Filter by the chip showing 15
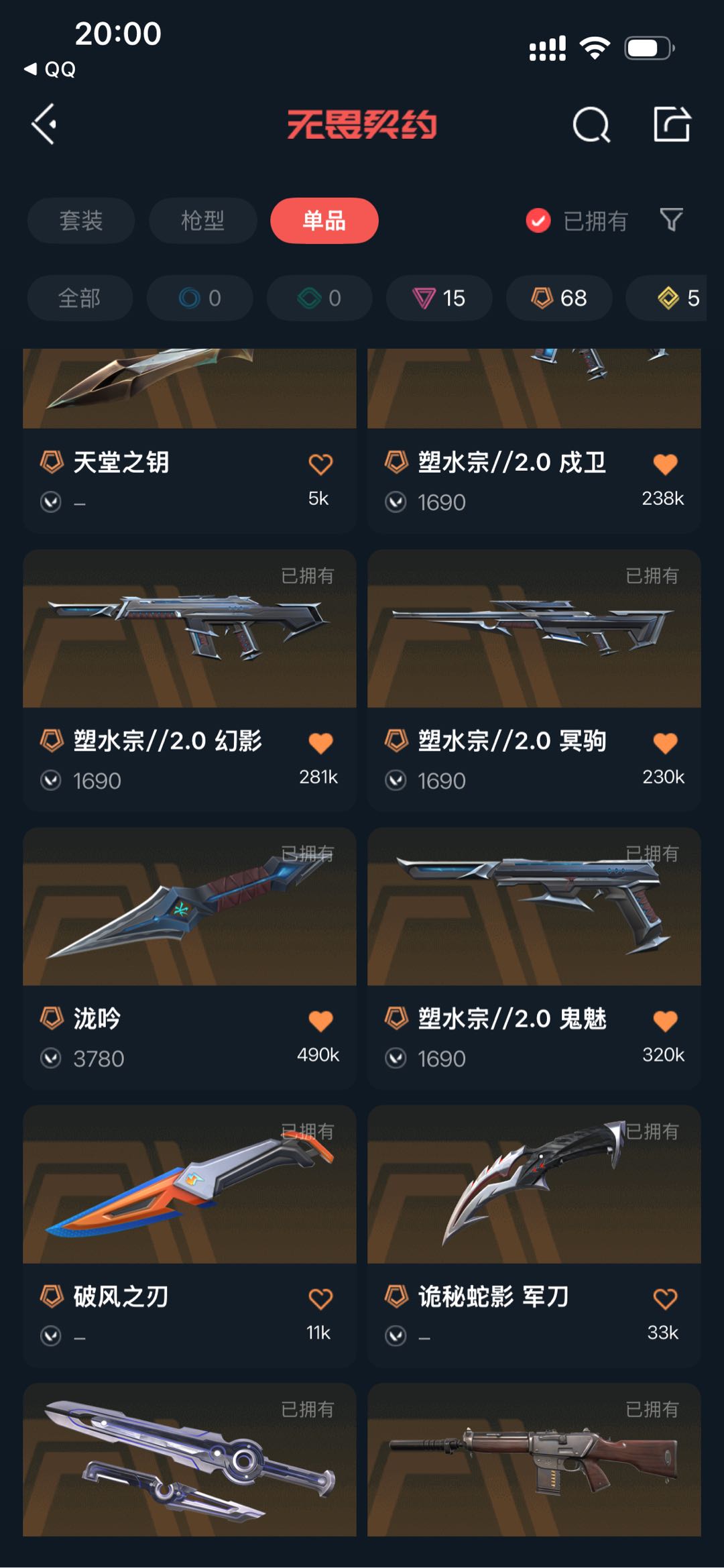Image resolution: width=724 pixels, height=1568 pixels. [439, 298]
